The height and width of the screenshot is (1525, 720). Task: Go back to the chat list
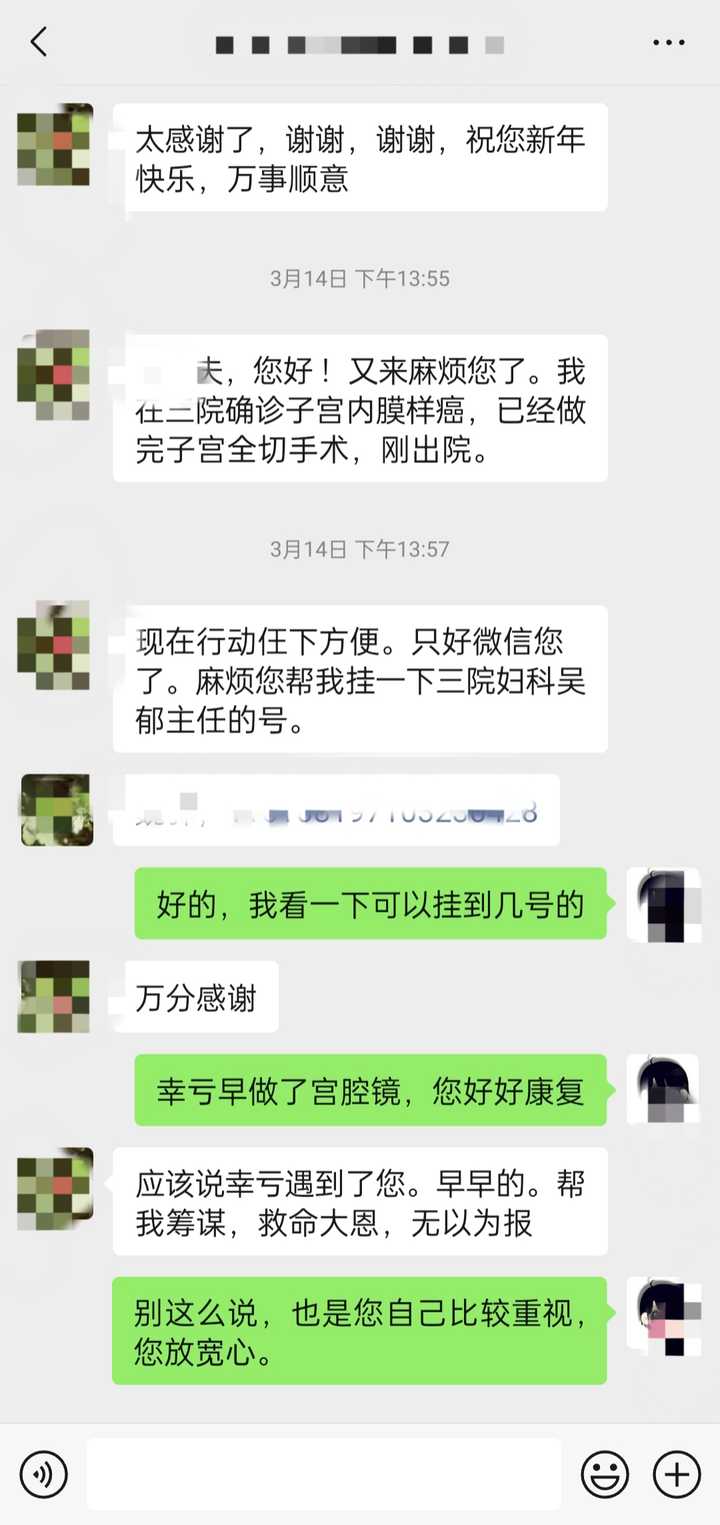click(39, 43)
